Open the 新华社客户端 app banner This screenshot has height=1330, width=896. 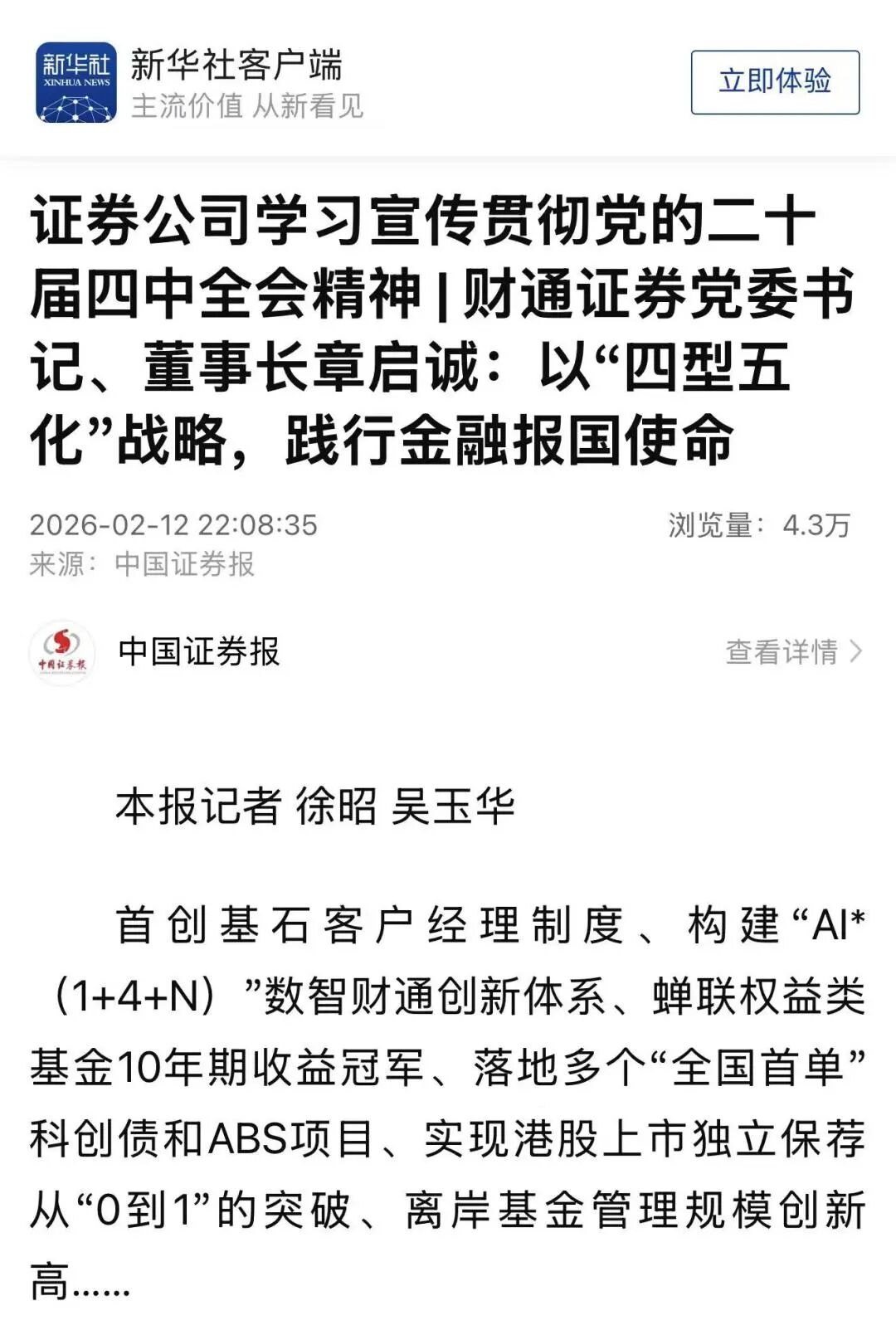click(x=235, y=83)
